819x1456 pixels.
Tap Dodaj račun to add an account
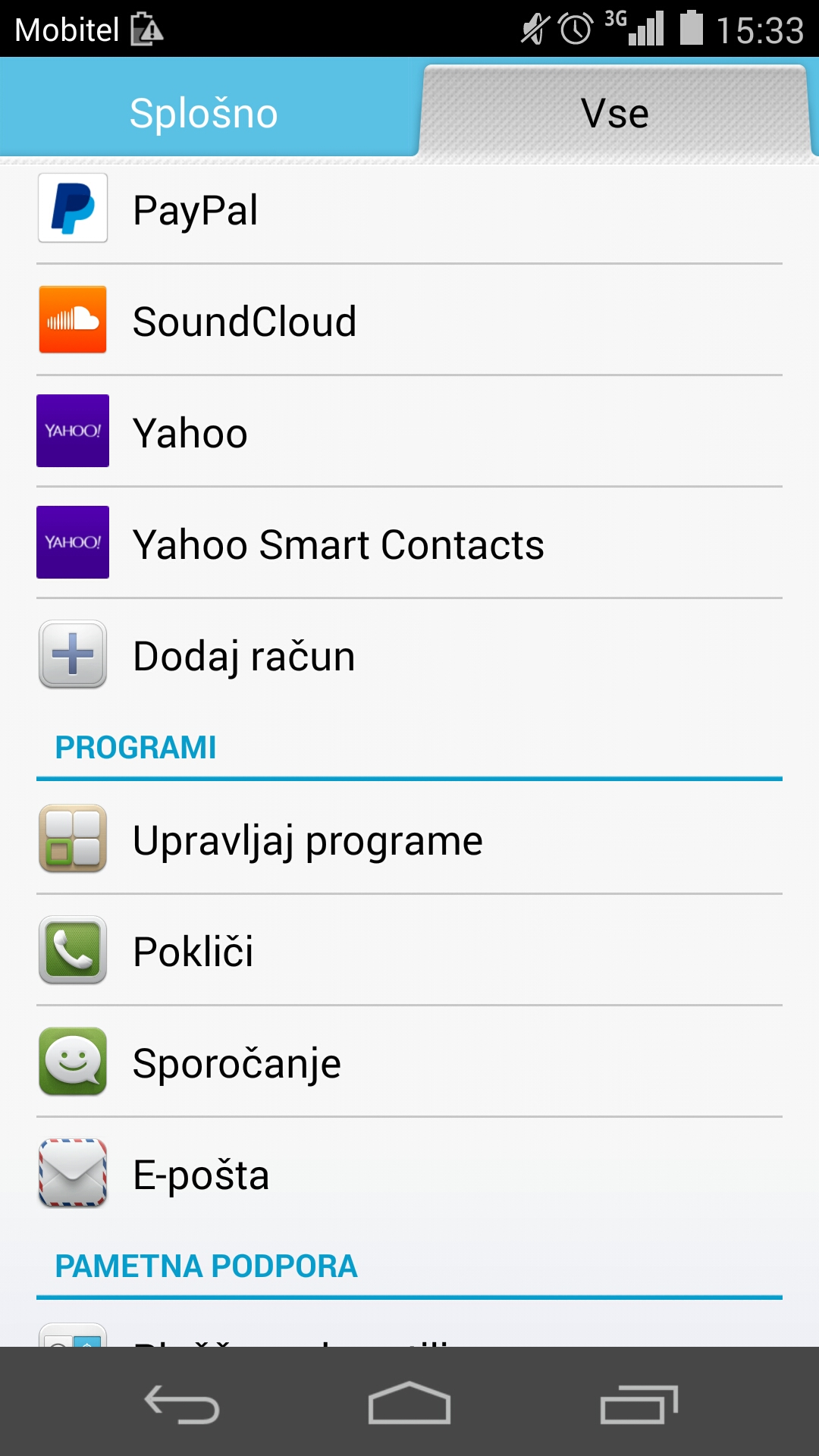[x=409, y=655]
